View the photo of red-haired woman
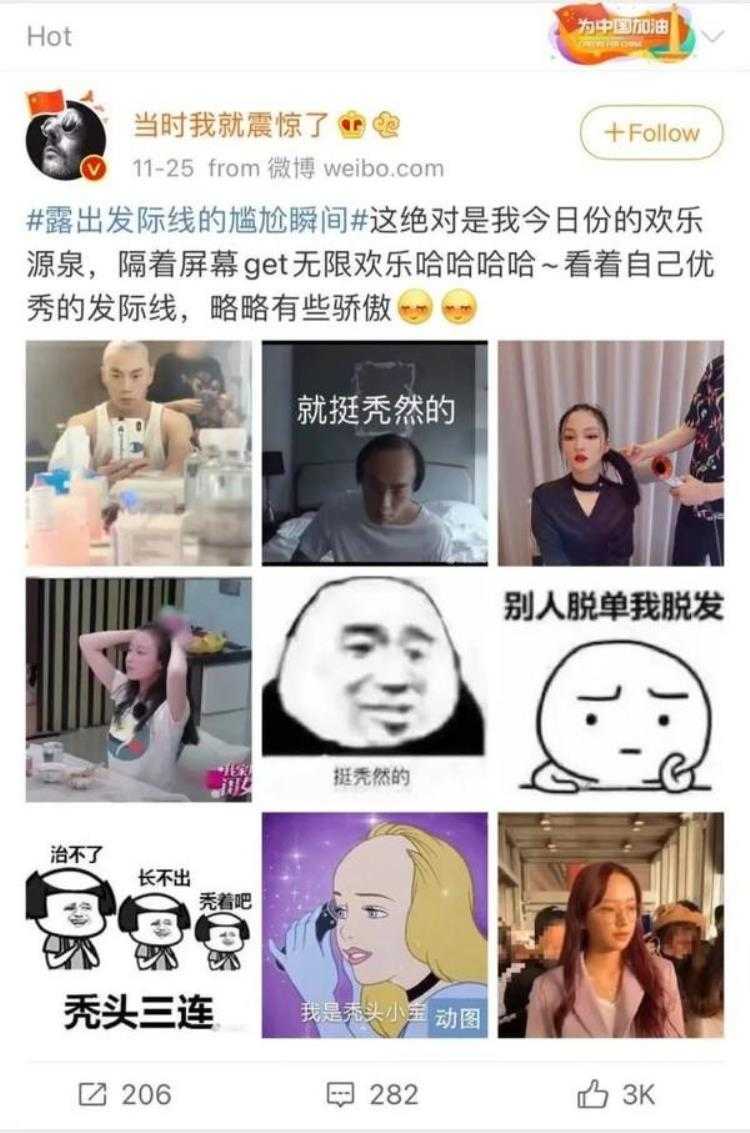This screenshot has height=1133, width=750. point(611,925)
